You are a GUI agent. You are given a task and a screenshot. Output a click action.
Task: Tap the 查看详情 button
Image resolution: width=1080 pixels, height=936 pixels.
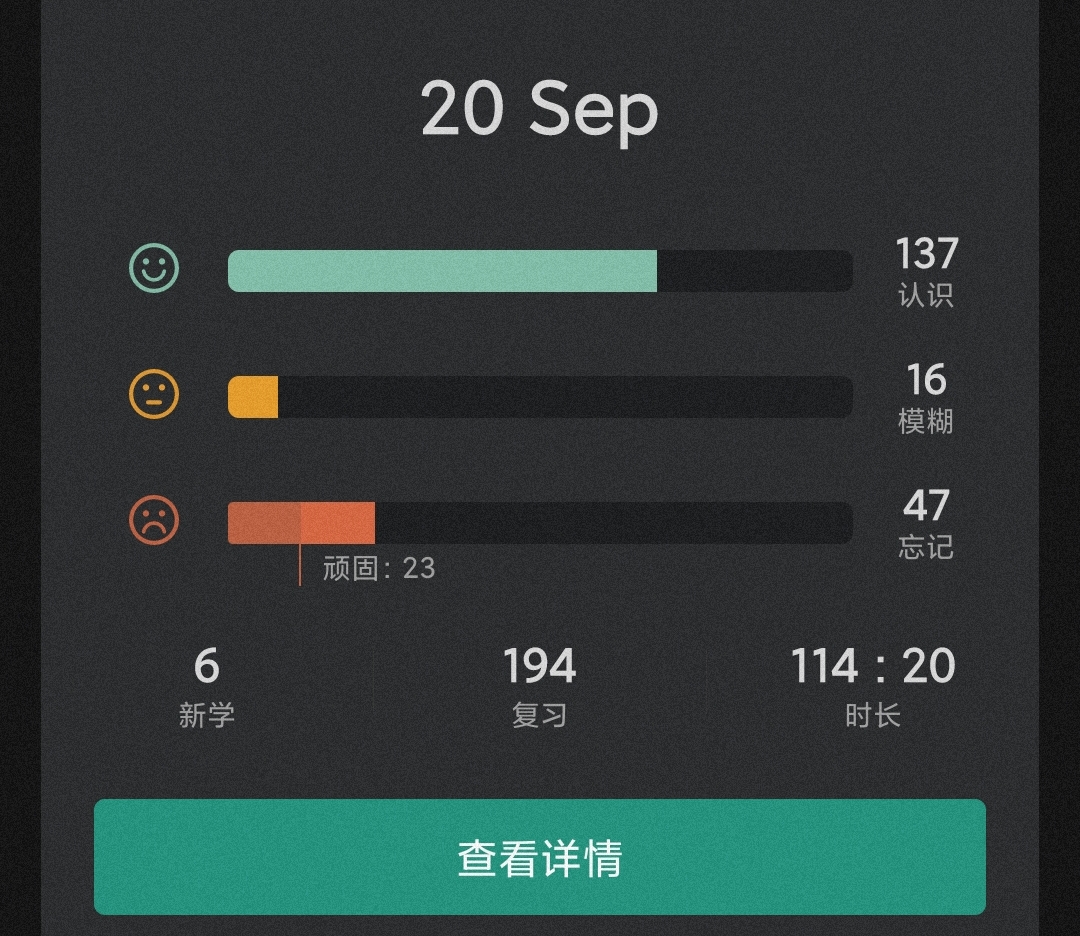(x=540, y=857)
